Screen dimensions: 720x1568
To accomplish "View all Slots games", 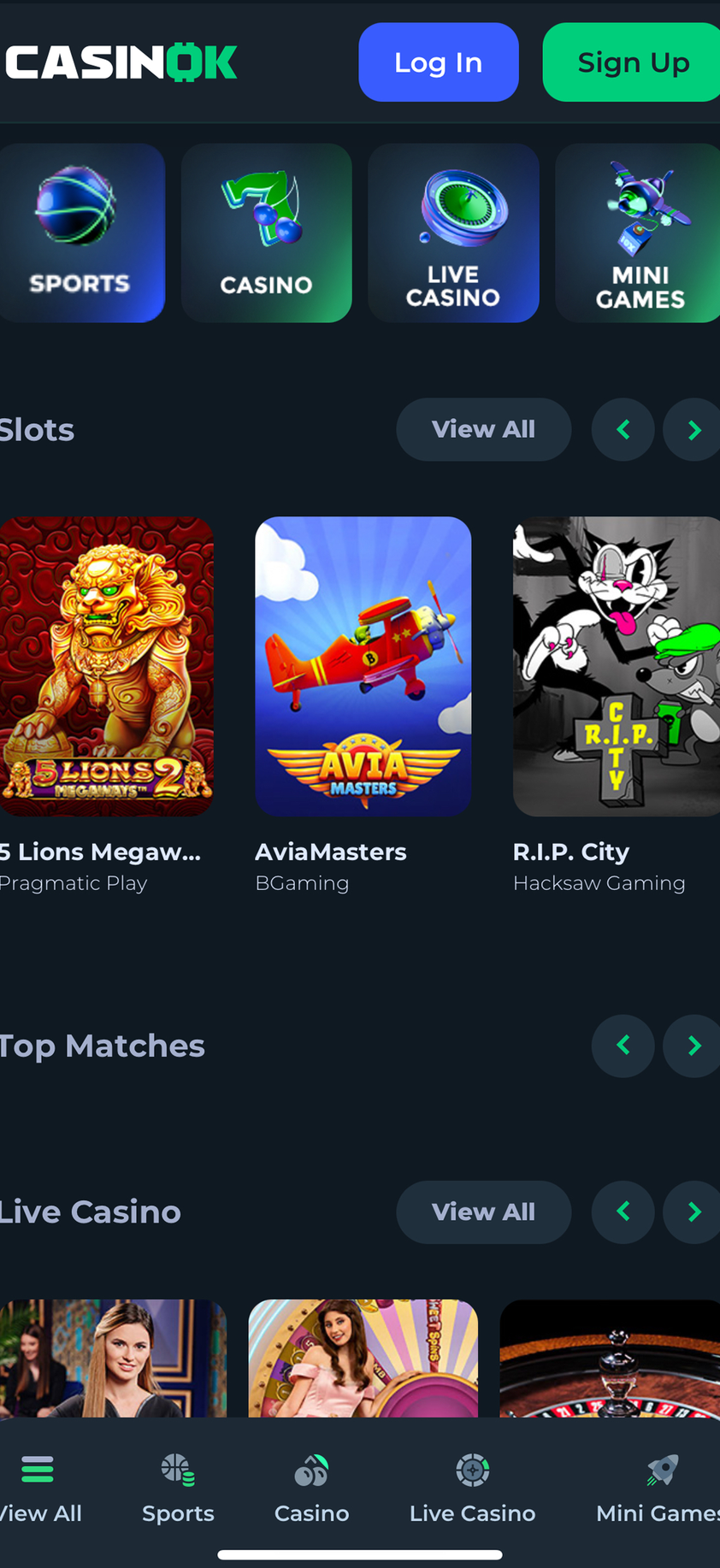I will pos(483,429).
